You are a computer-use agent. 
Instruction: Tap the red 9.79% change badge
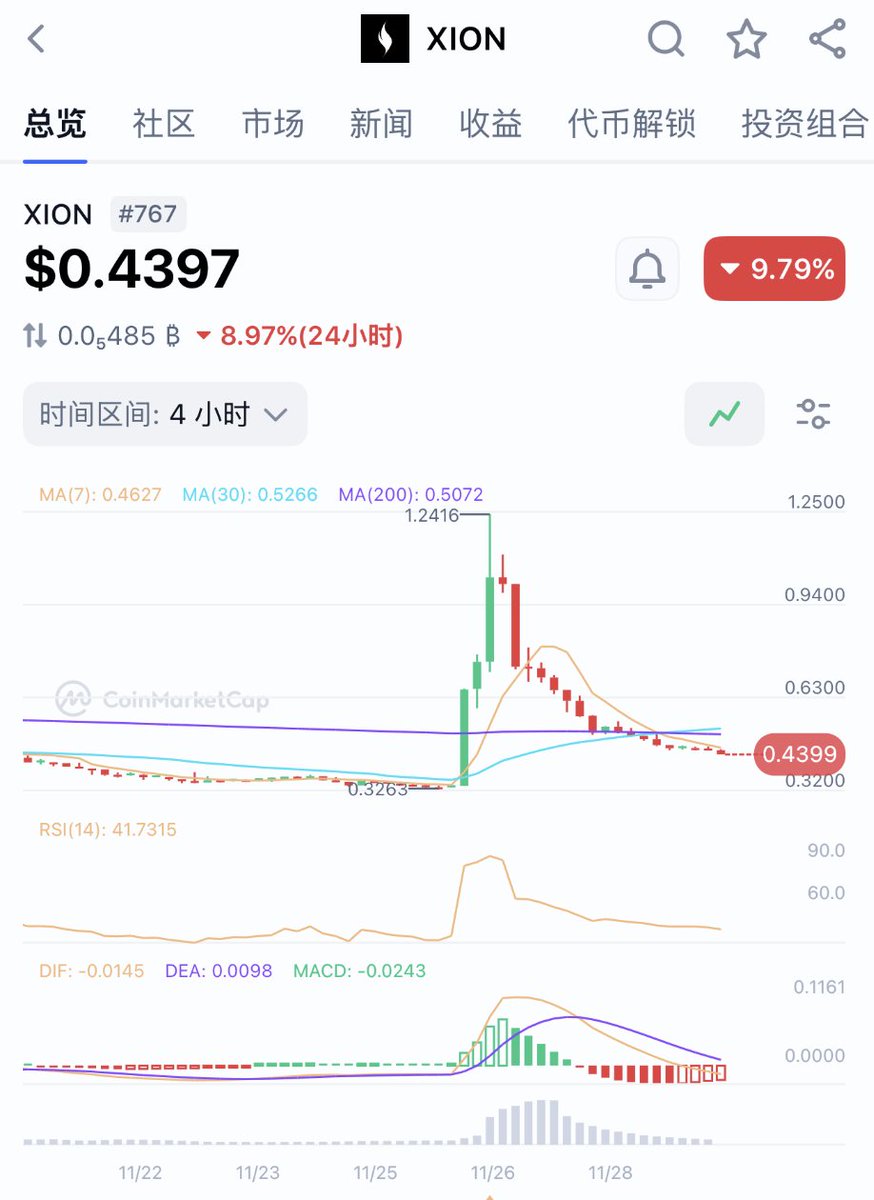[774, 269]
